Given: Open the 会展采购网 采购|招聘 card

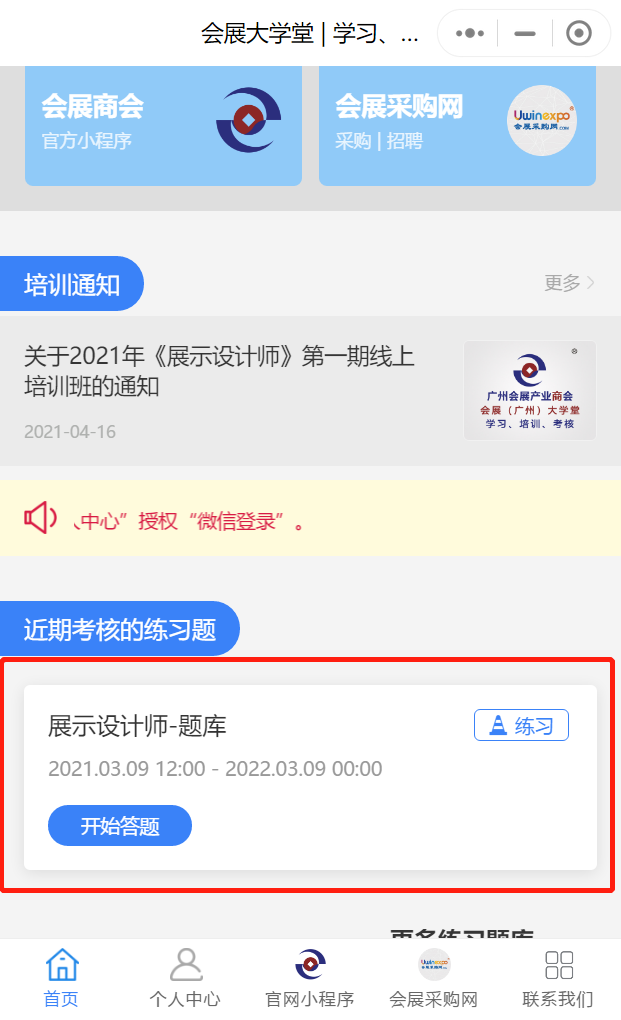Looking at the screenshot, I should pyautogui.click(x=457, y=125).
